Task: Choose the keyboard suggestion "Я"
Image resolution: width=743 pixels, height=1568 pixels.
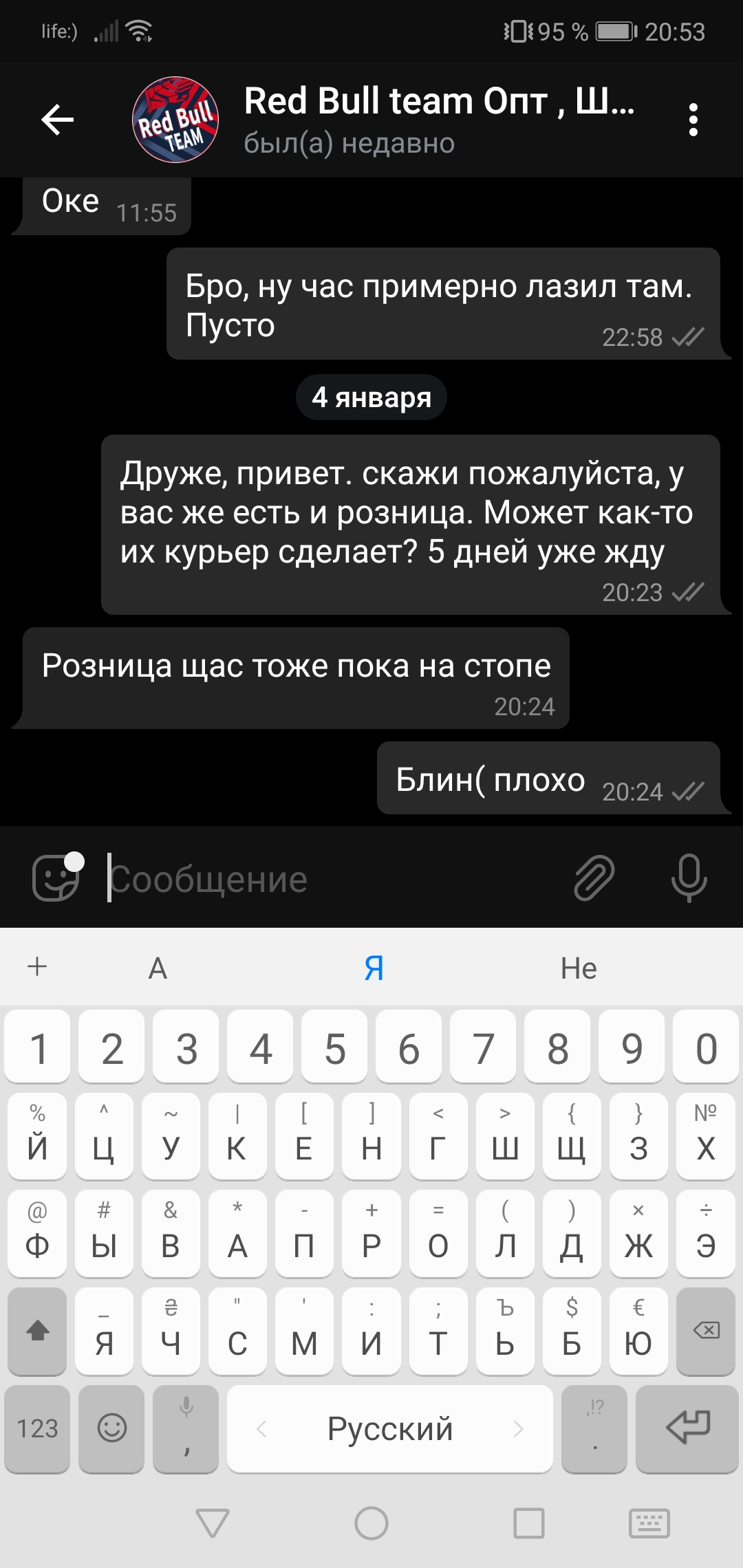Action: pos(374,968)
